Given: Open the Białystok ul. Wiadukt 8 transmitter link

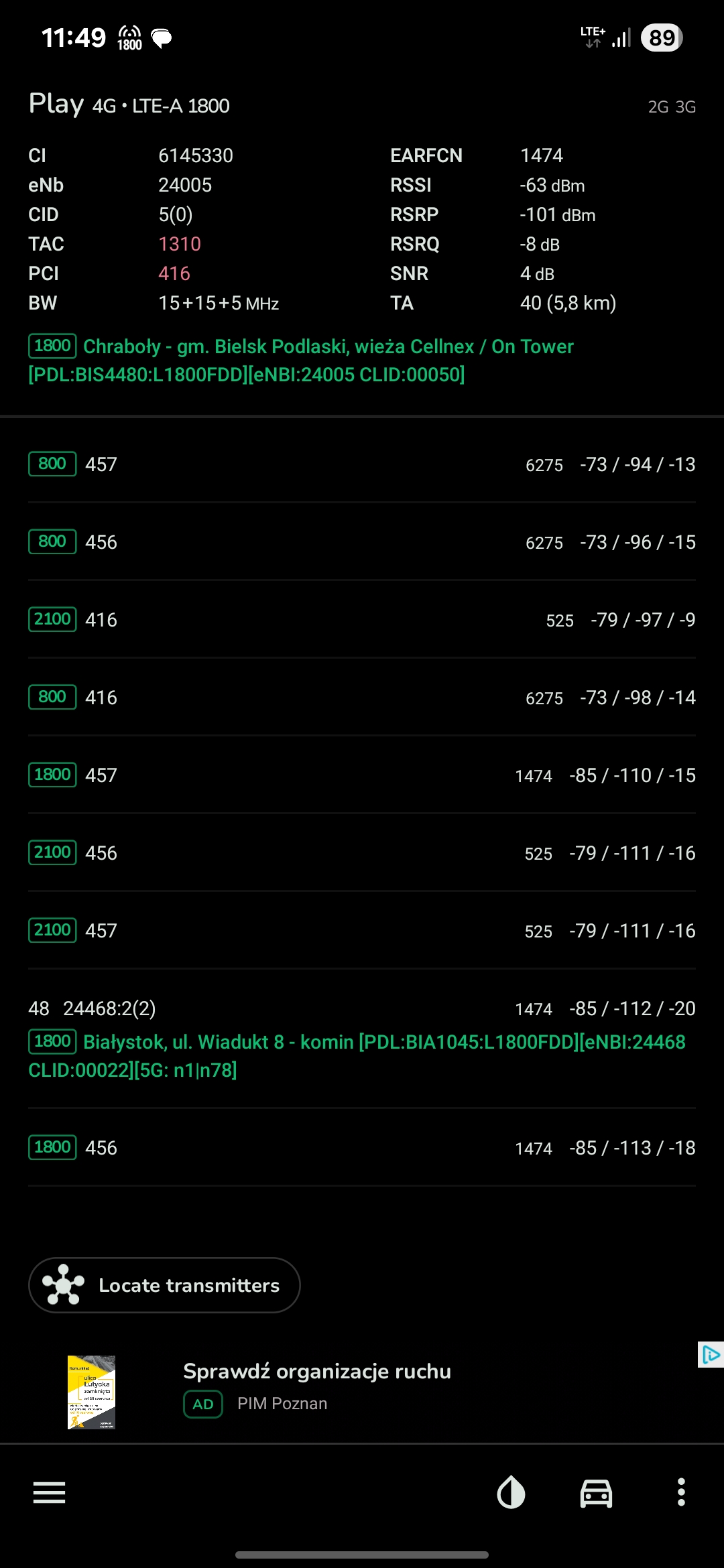Looking at the screenshot, I should pyautogui.click(x=357, y=1055).
